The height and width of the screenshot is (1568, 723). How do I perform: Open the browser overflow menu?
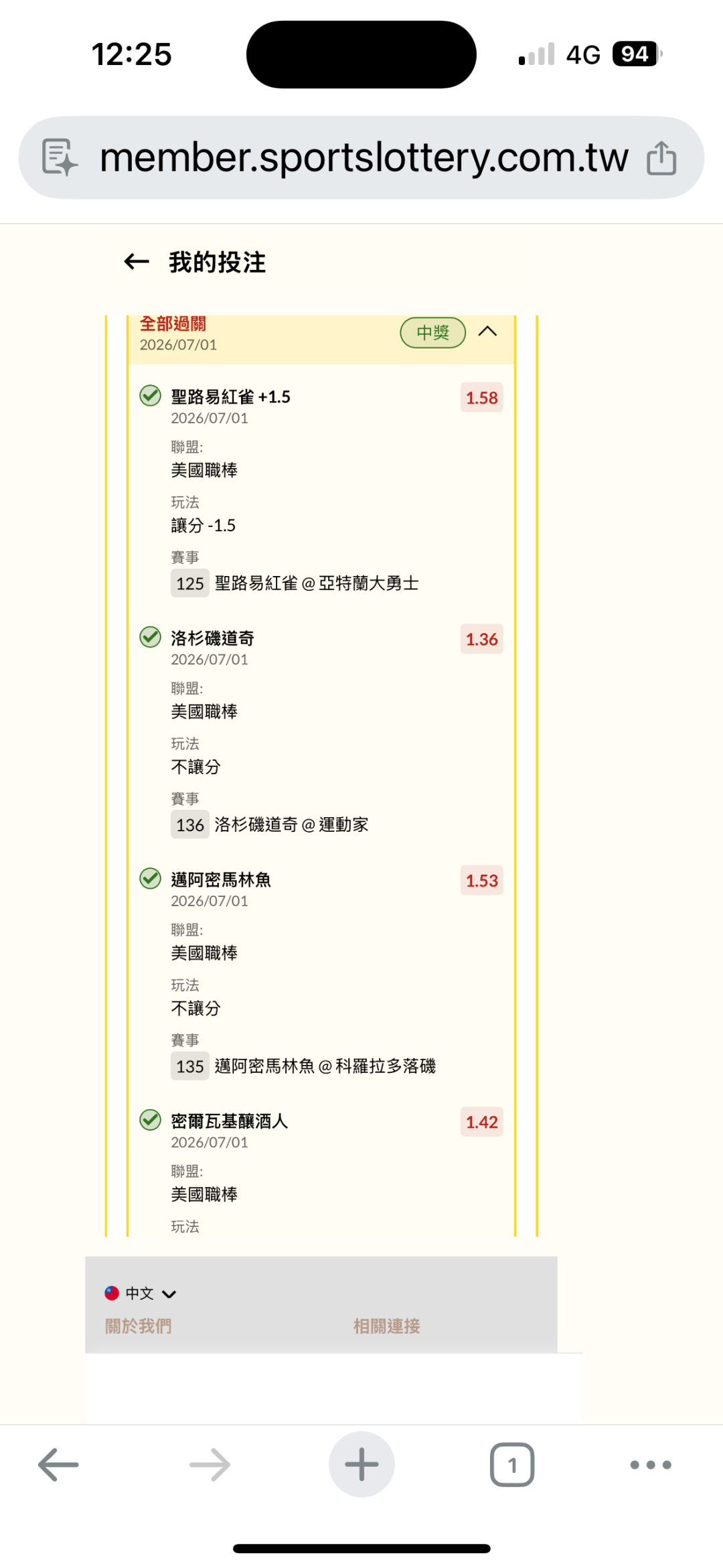[x=651, y=1465]
